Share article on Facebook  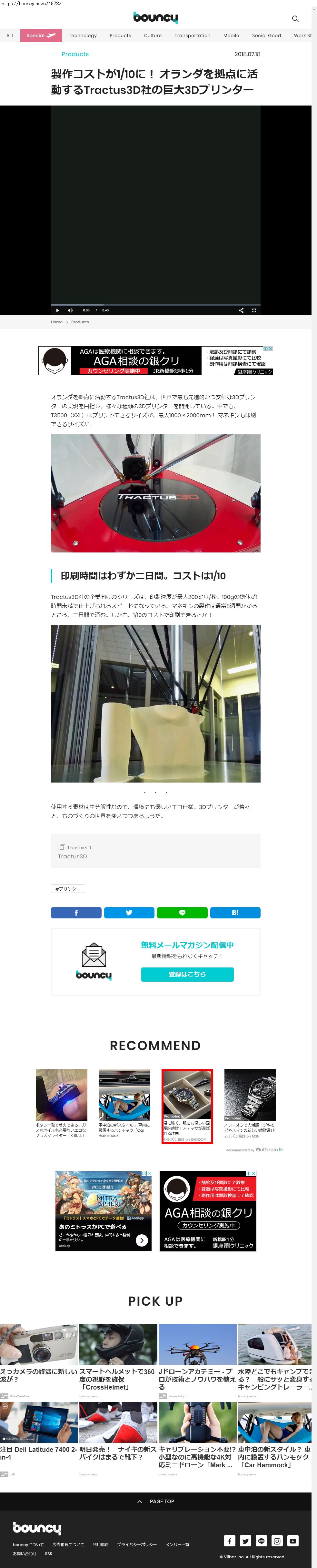[76, 913]
